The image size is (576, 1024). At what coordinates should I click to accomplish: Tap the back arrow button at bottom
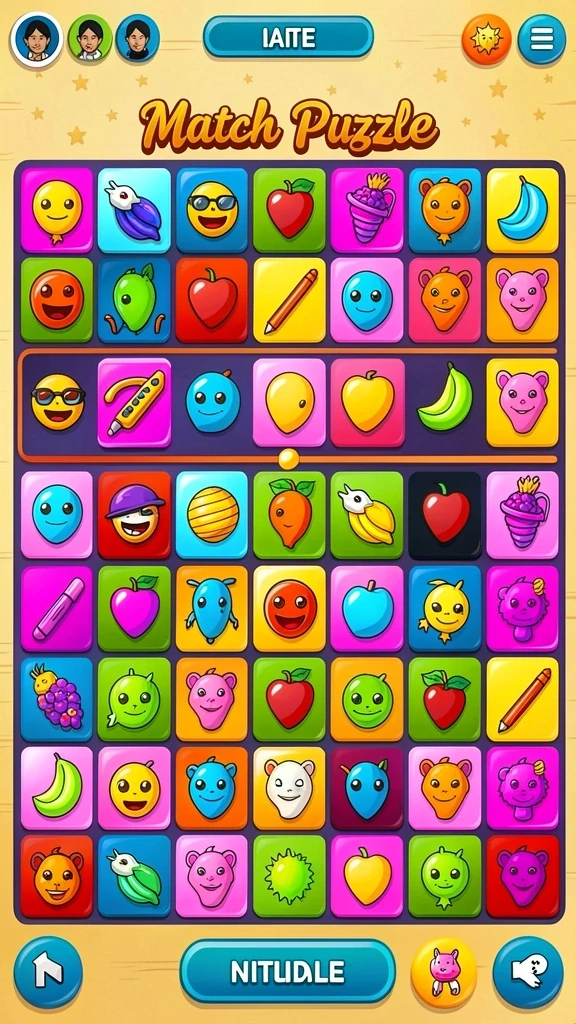point(48,972)
